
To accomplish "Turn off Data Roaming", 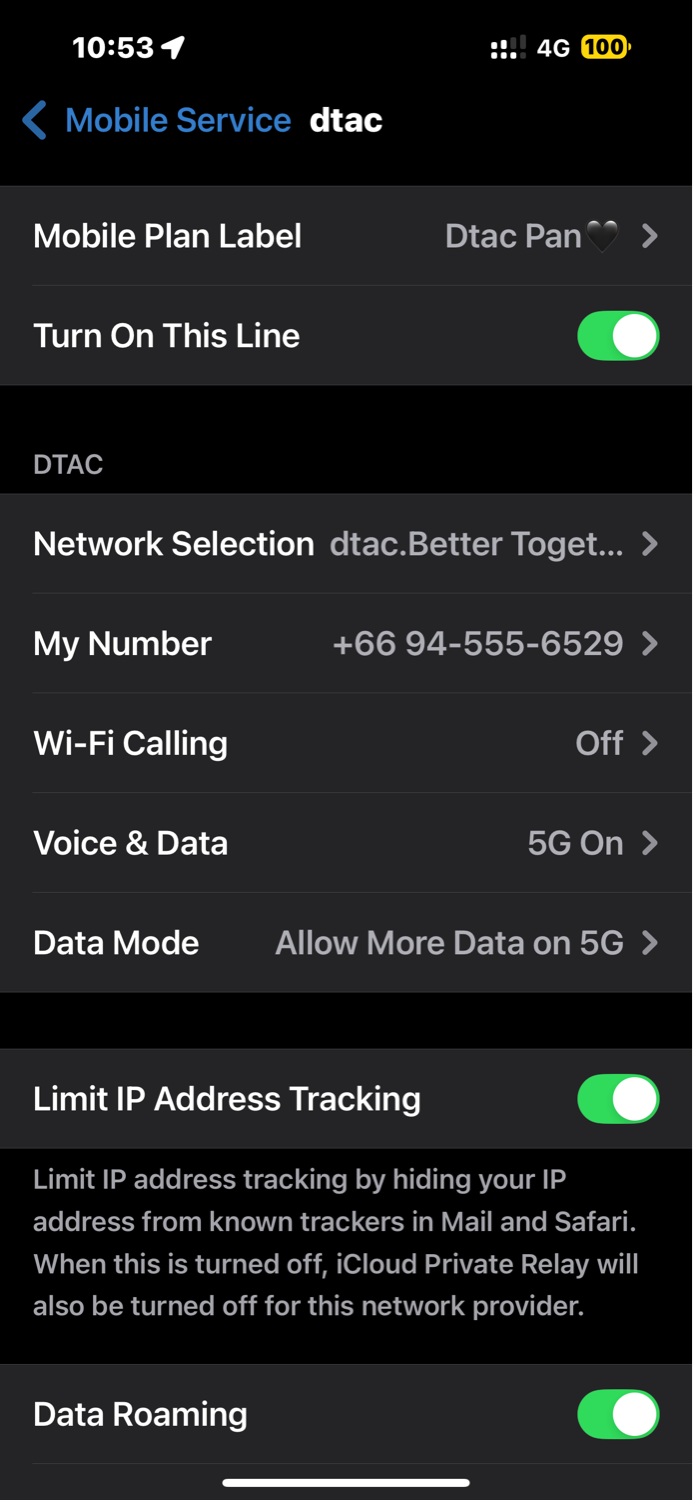I will point(618,1414).
